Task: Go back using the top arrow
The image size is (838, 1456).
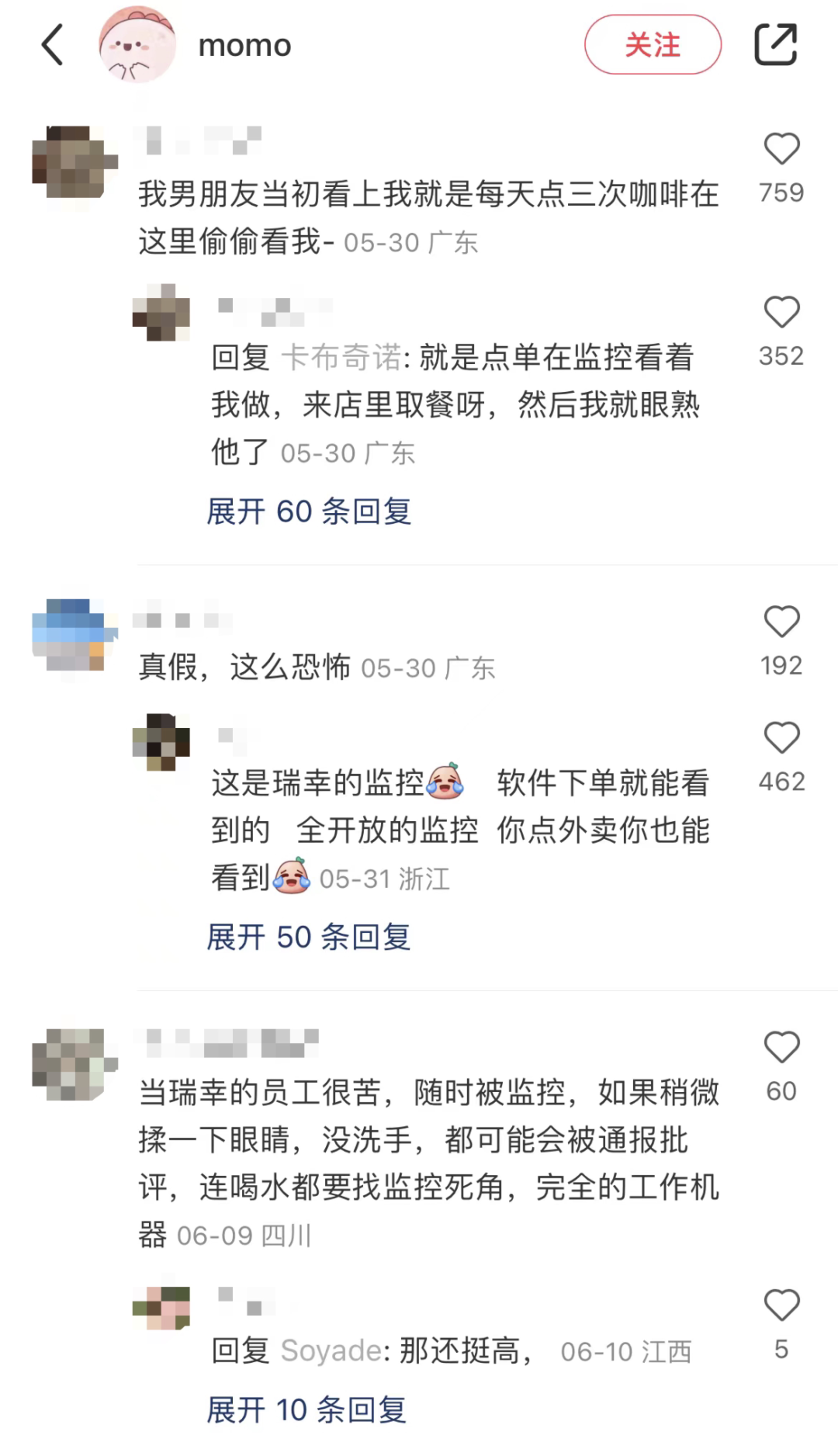Action: tap(53, 45)
